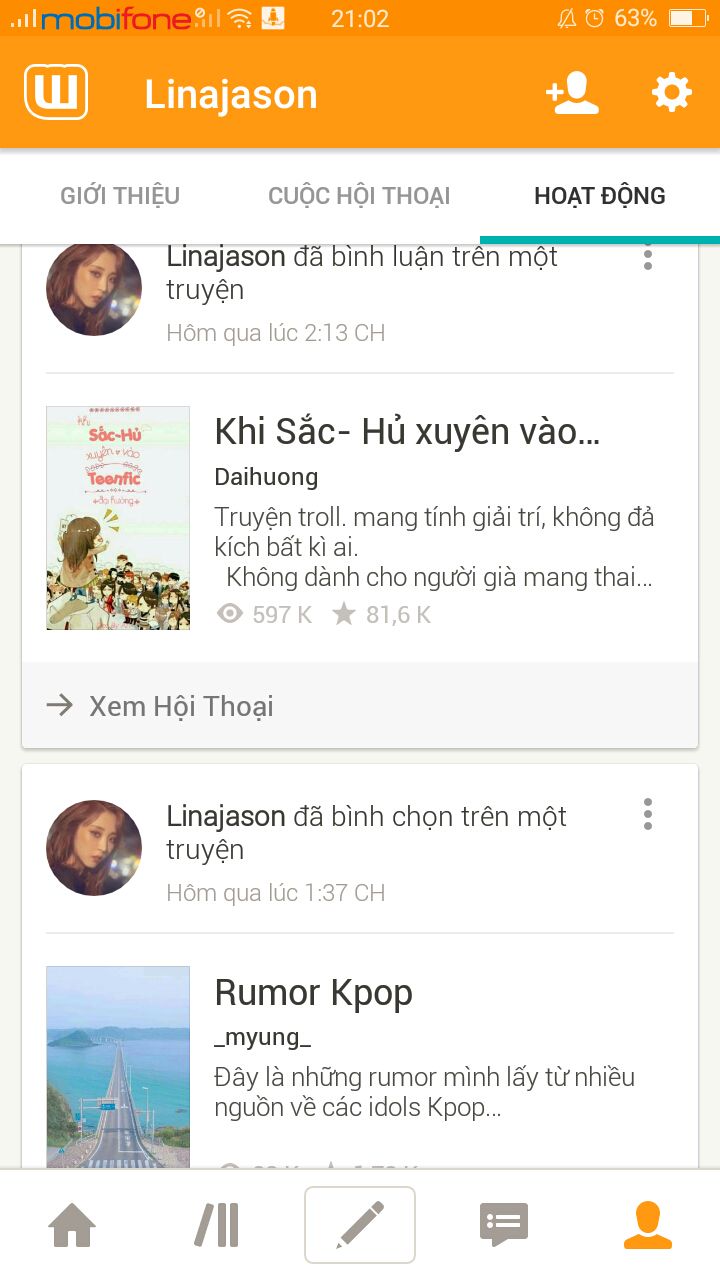Go to the home tab
Image resolution: width=720 pixels, height=1280 pixels.
click(x=72, y=1225)
